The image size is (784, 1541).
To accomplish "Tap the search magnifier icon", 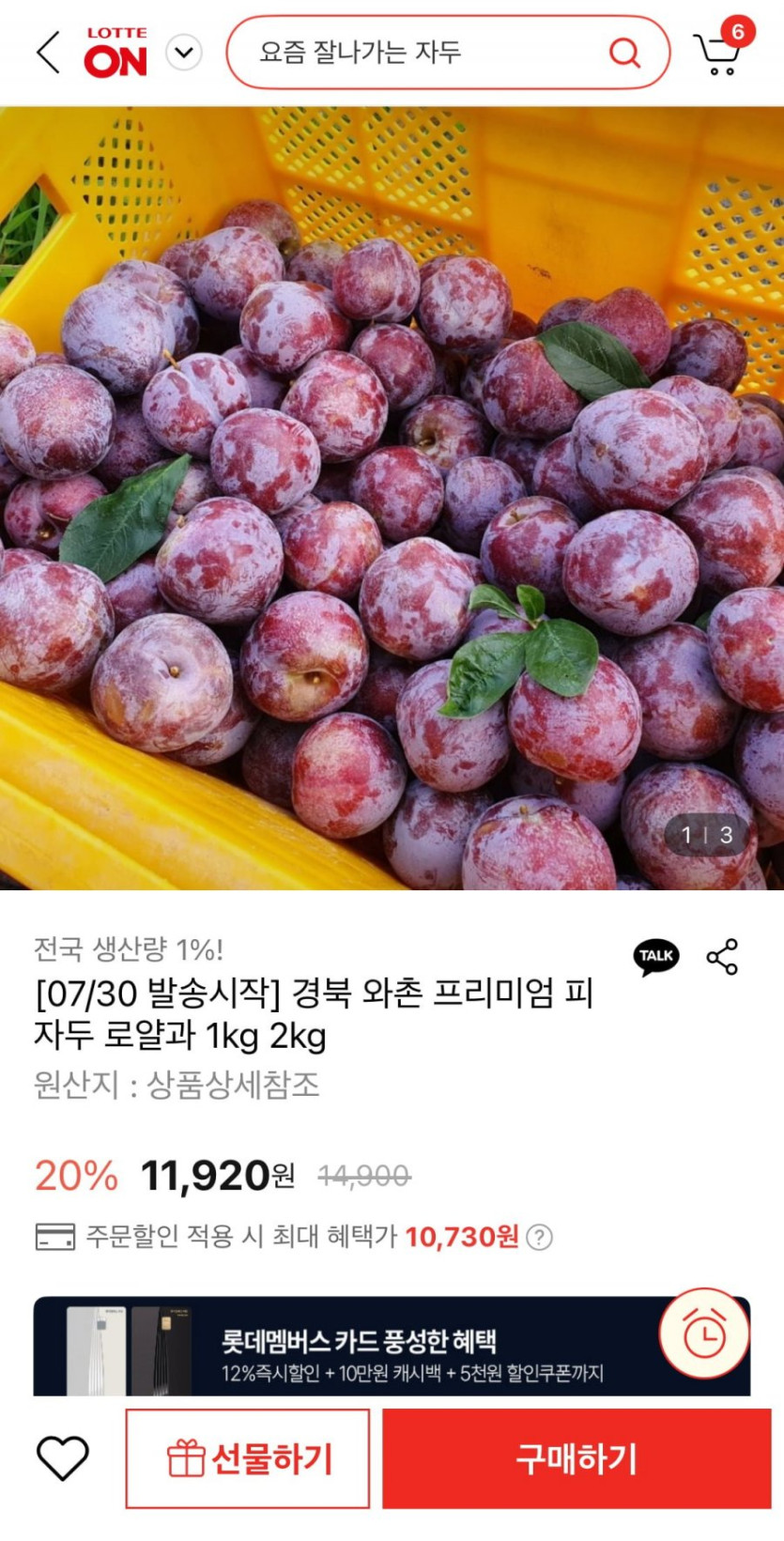I will (623, 53).
